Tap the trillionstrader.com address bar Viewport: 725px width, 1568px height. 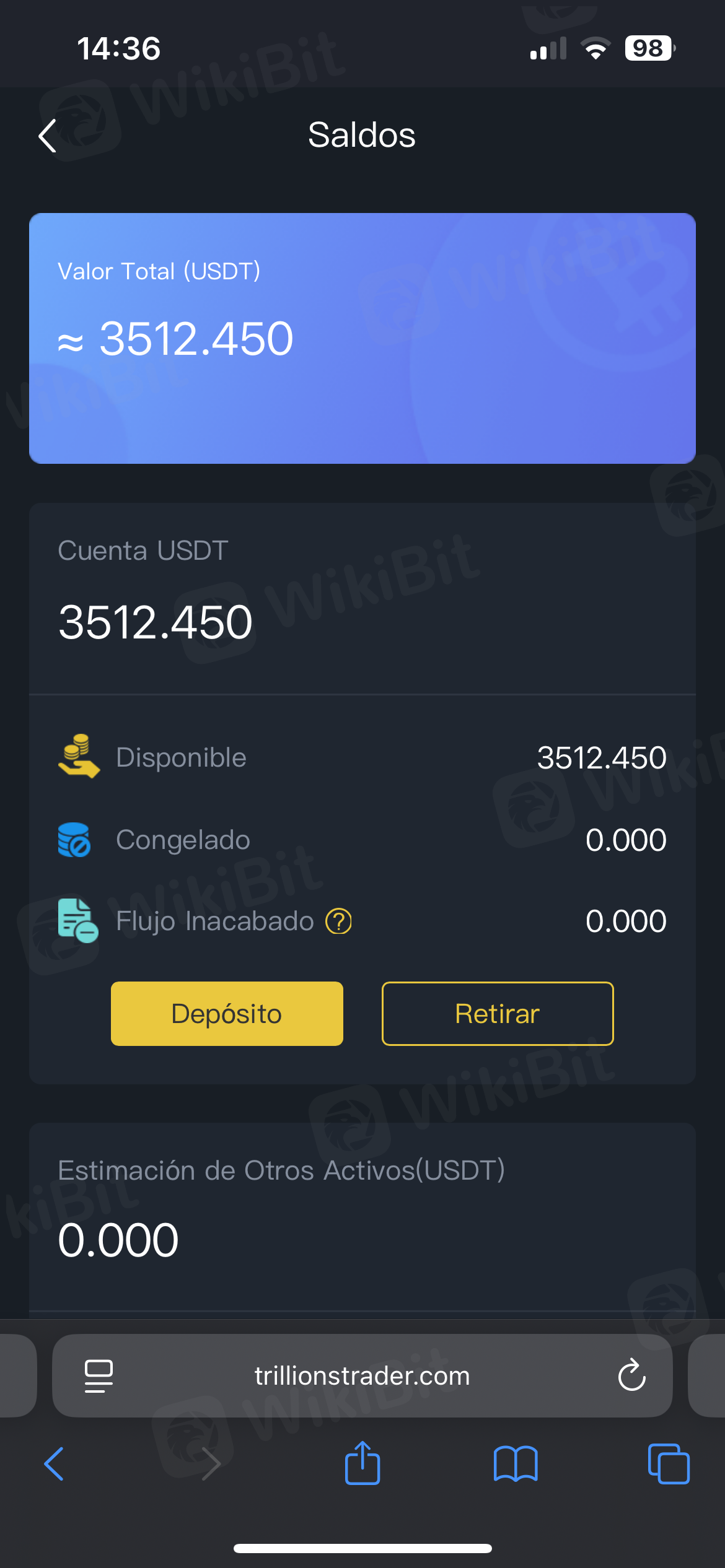[362, 1375]
